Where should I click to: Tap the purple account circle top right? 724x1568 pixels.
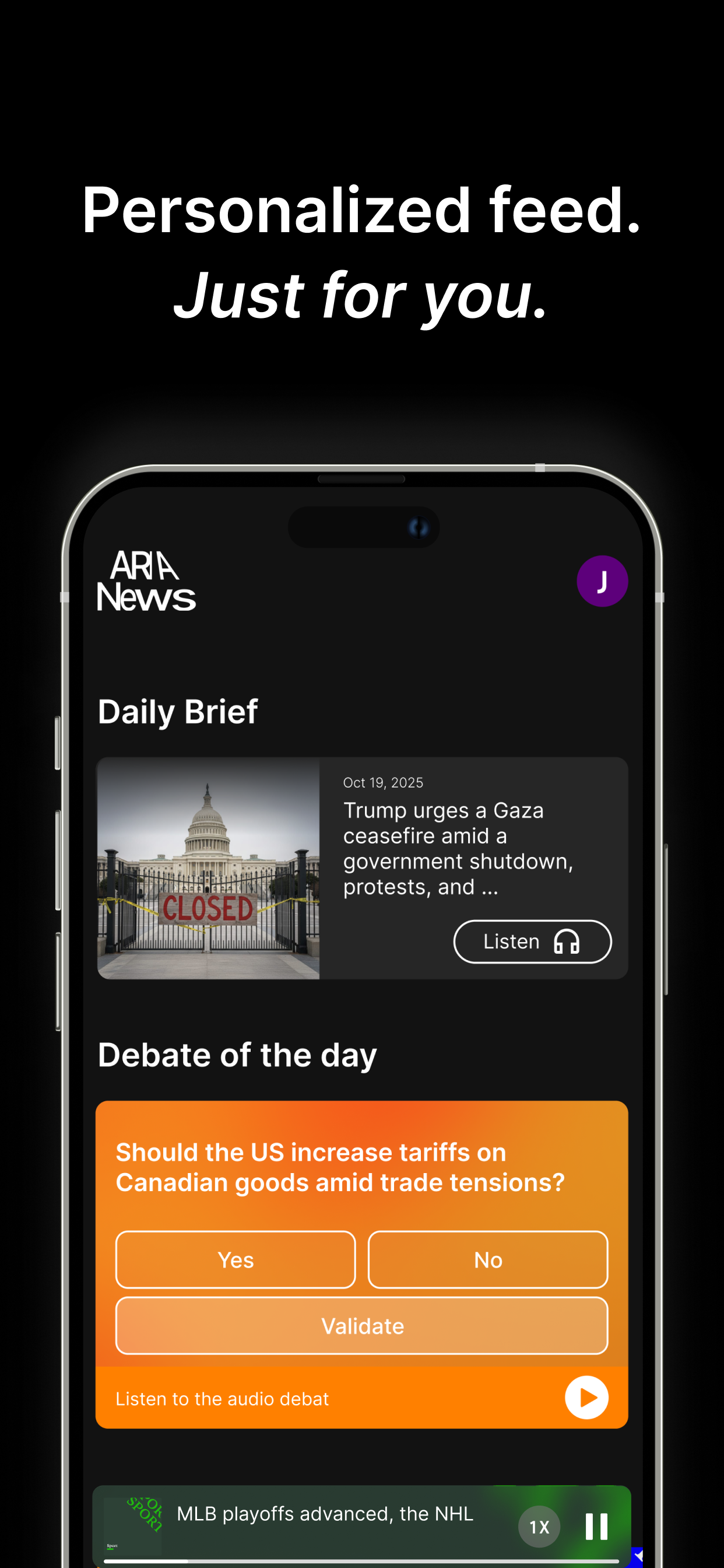point(602,580)
